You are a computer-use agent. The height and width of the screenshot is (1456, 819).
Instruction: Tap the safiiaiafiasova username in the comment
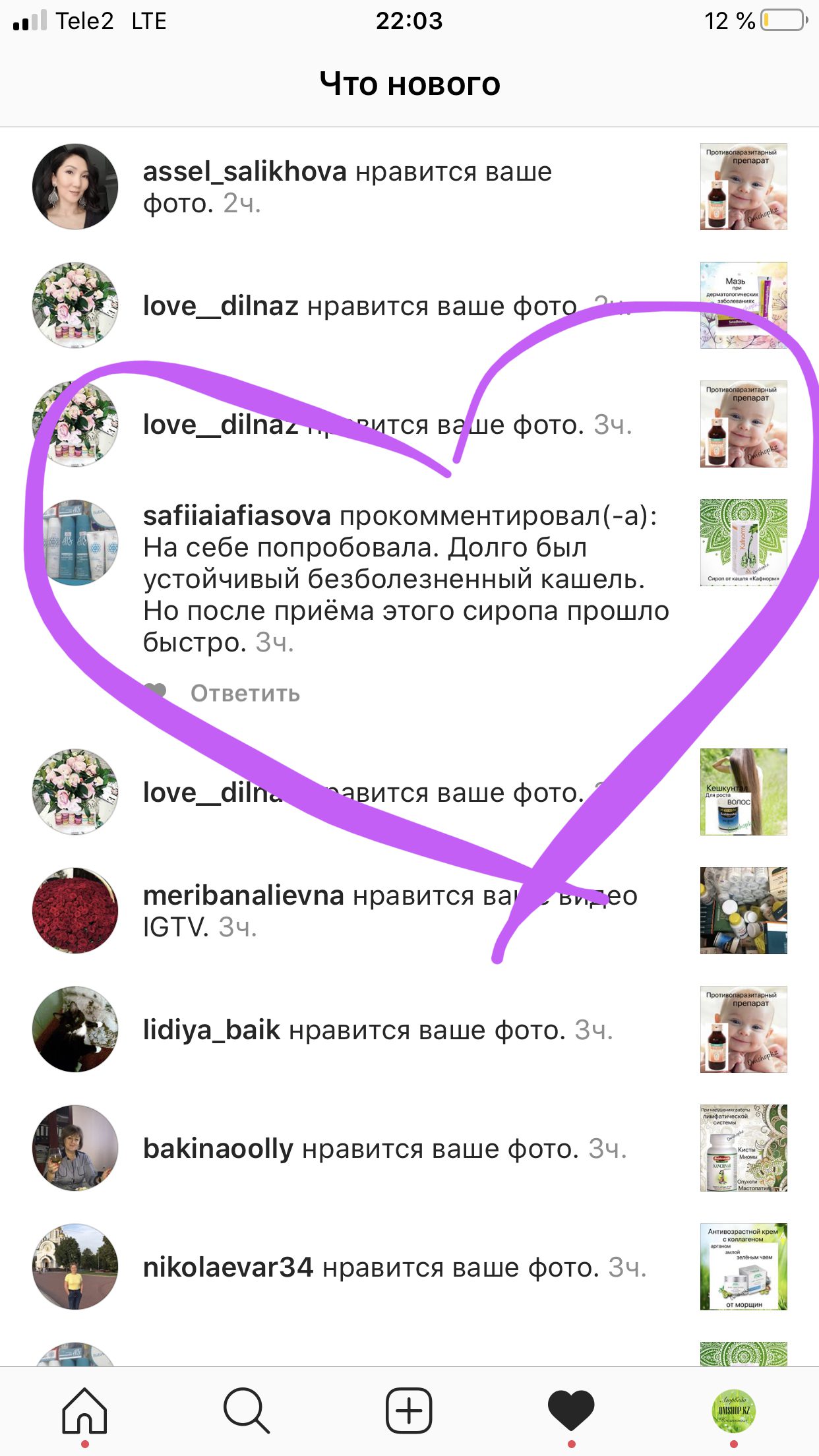[x=237, y=516]
